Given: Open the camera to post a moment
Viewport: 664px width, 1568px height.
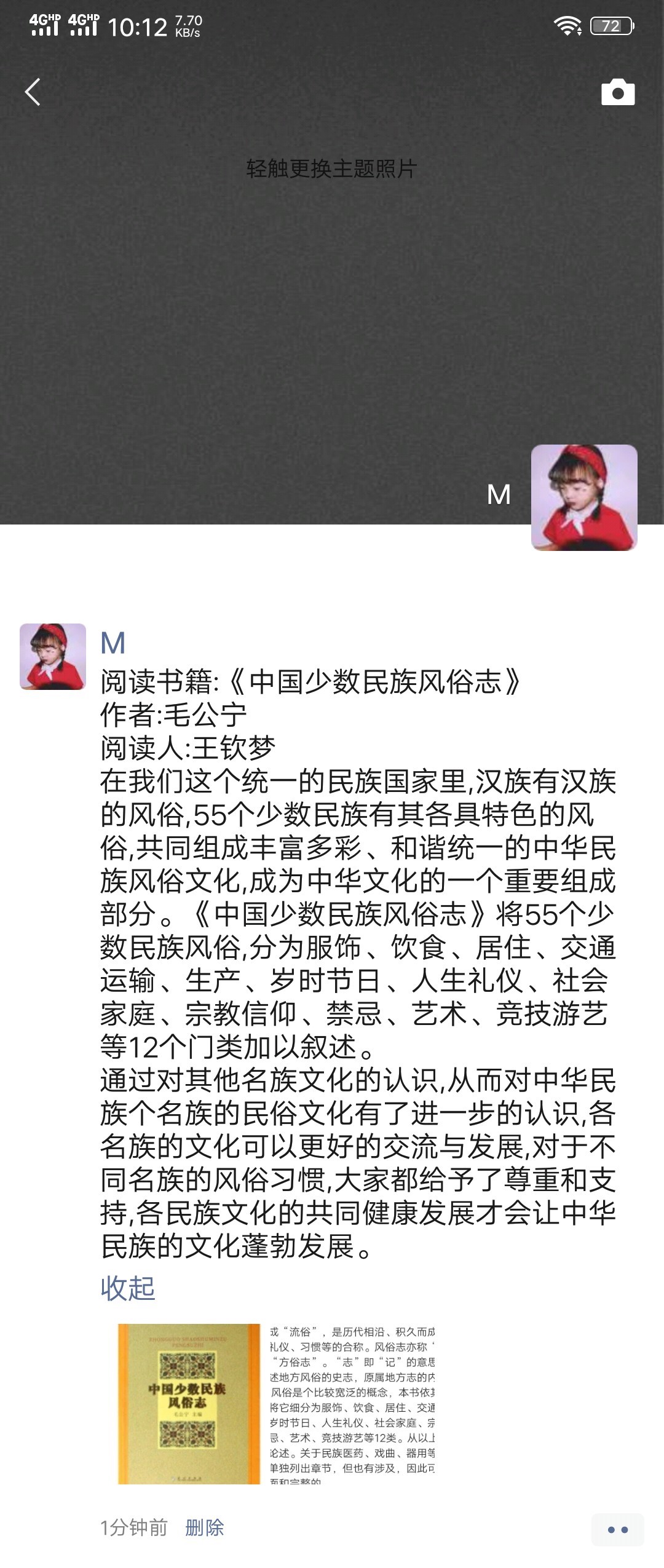Looking at the screenshot, I should (x=617, y=92).
